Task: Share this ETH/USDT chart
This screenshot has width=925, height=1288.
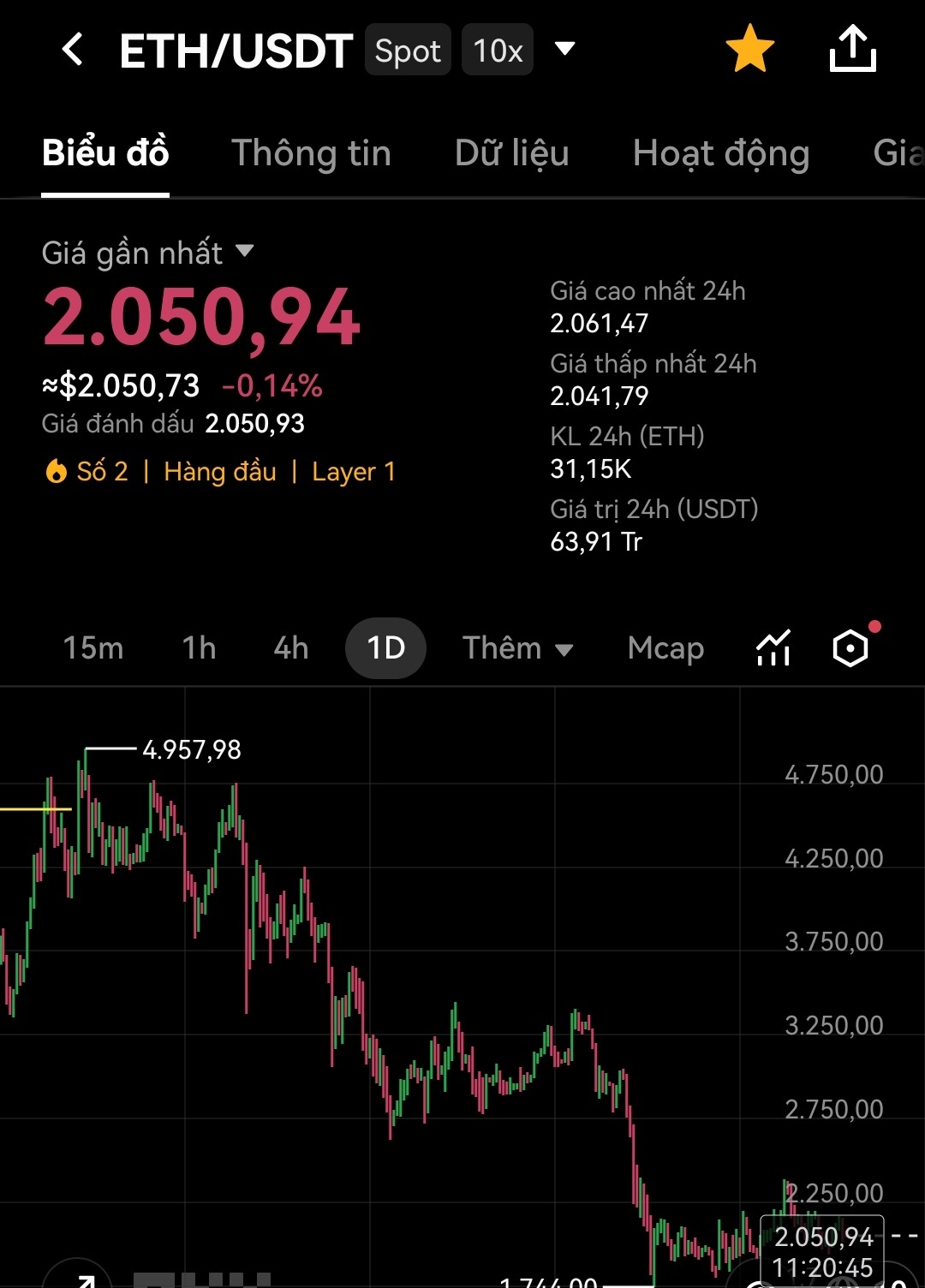Action: (x=852, y=49)
